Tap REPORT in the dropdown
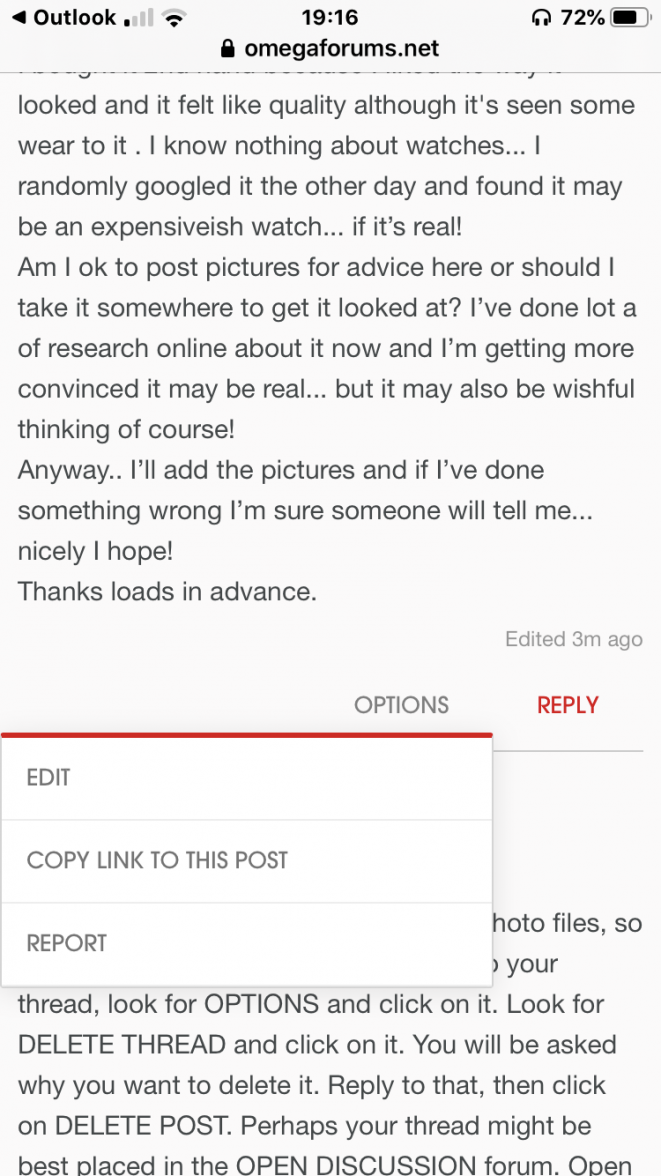The width and height of the screenshot is (661, 1176). coord(66,943)
